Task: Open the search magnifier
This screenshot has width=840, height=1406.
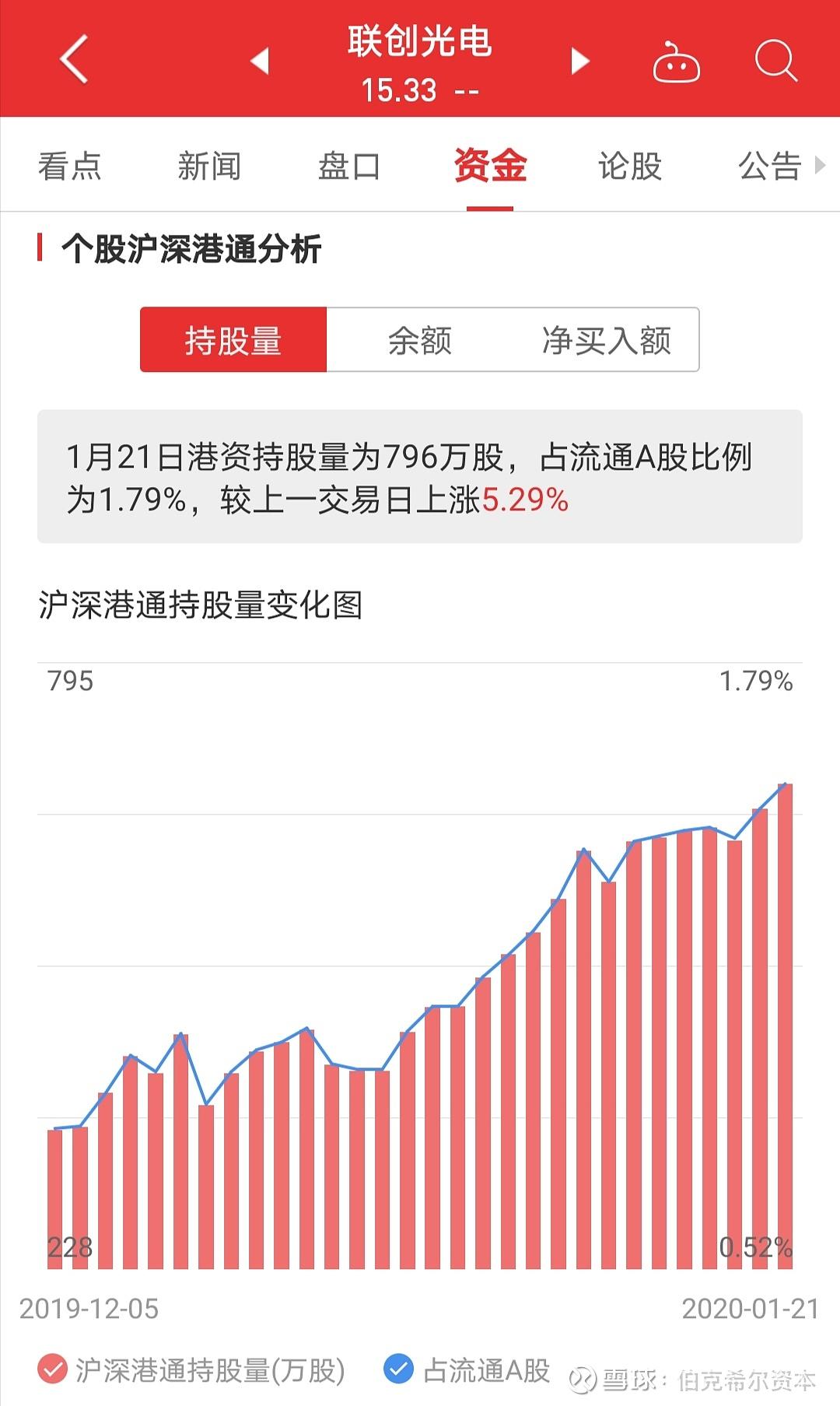Action: tap(775, 61)
